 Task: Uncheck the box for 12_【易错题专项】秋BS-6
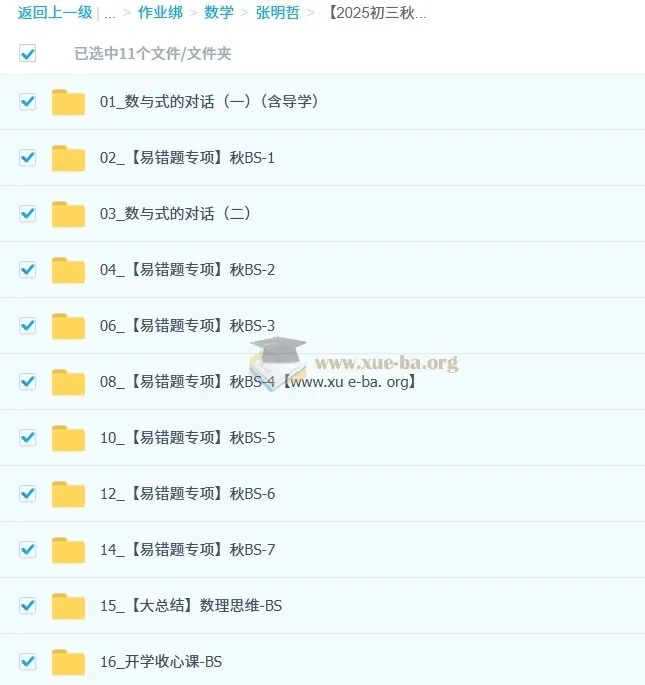[x=28, y=494]
